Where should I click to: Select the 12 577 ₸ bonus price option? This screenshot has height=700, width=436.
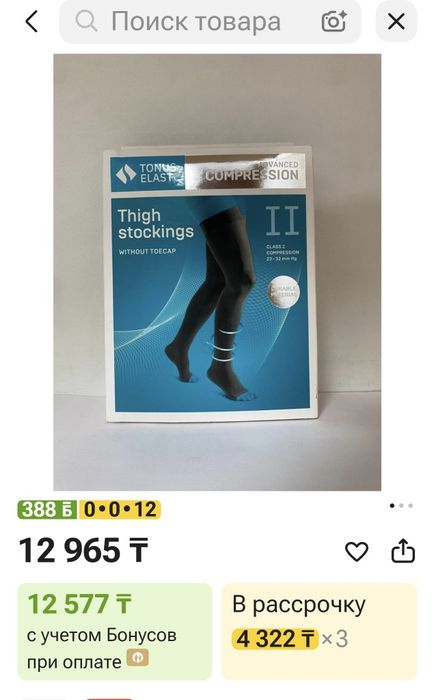click(115, 631)
